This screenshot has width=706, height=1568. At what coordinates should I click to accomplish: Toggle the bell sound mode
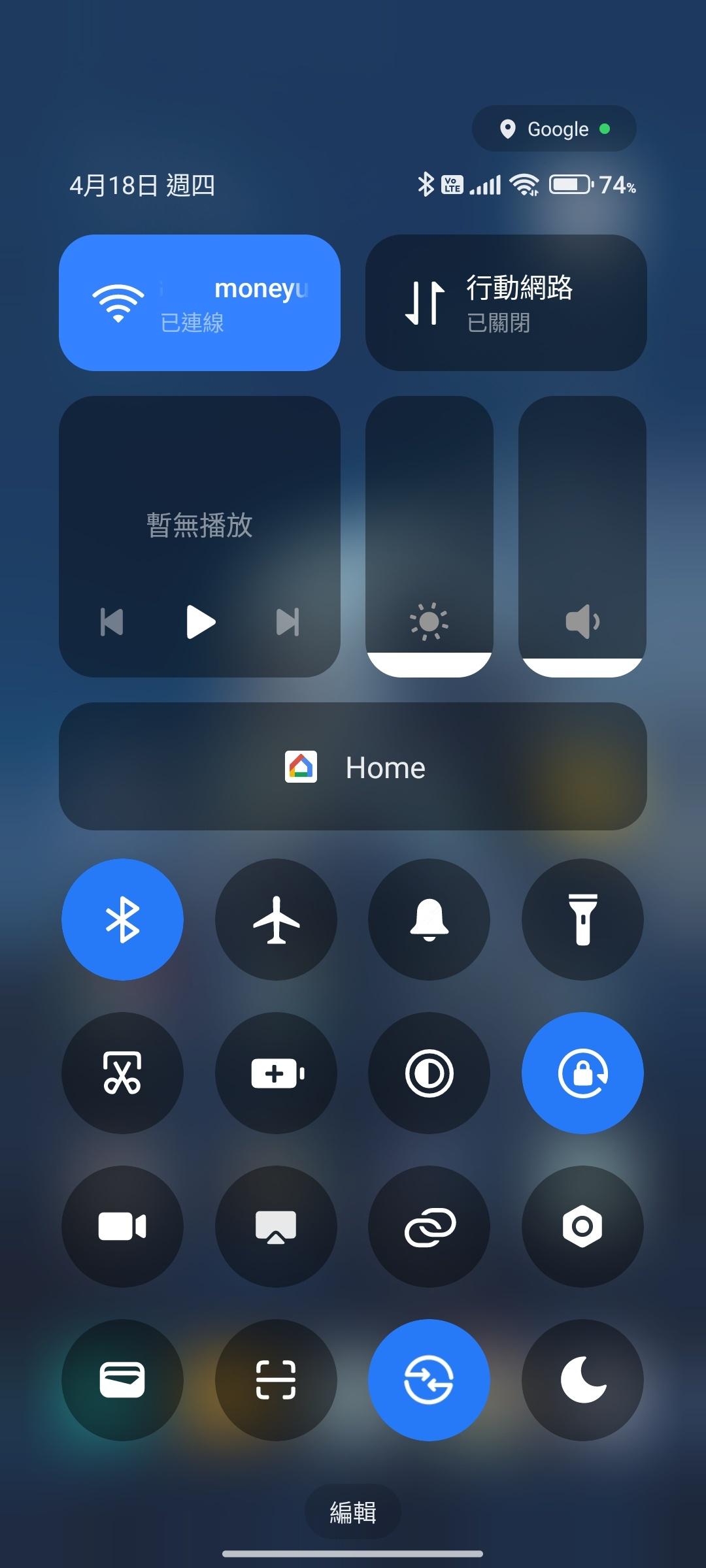click(x=429, y=919)
